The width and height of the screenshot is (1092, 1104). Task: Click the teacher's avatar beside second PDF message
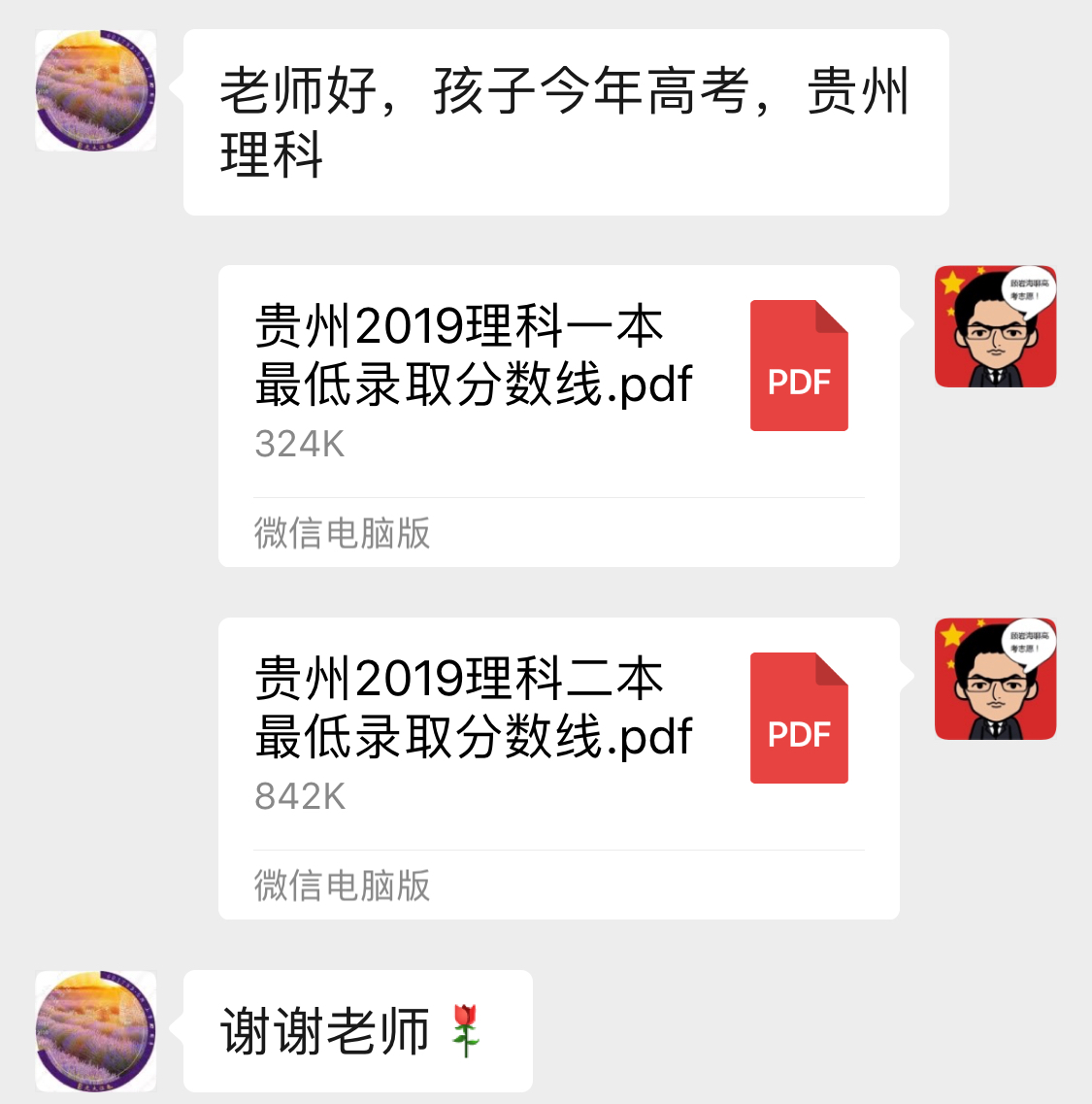(x=995, y=679)
